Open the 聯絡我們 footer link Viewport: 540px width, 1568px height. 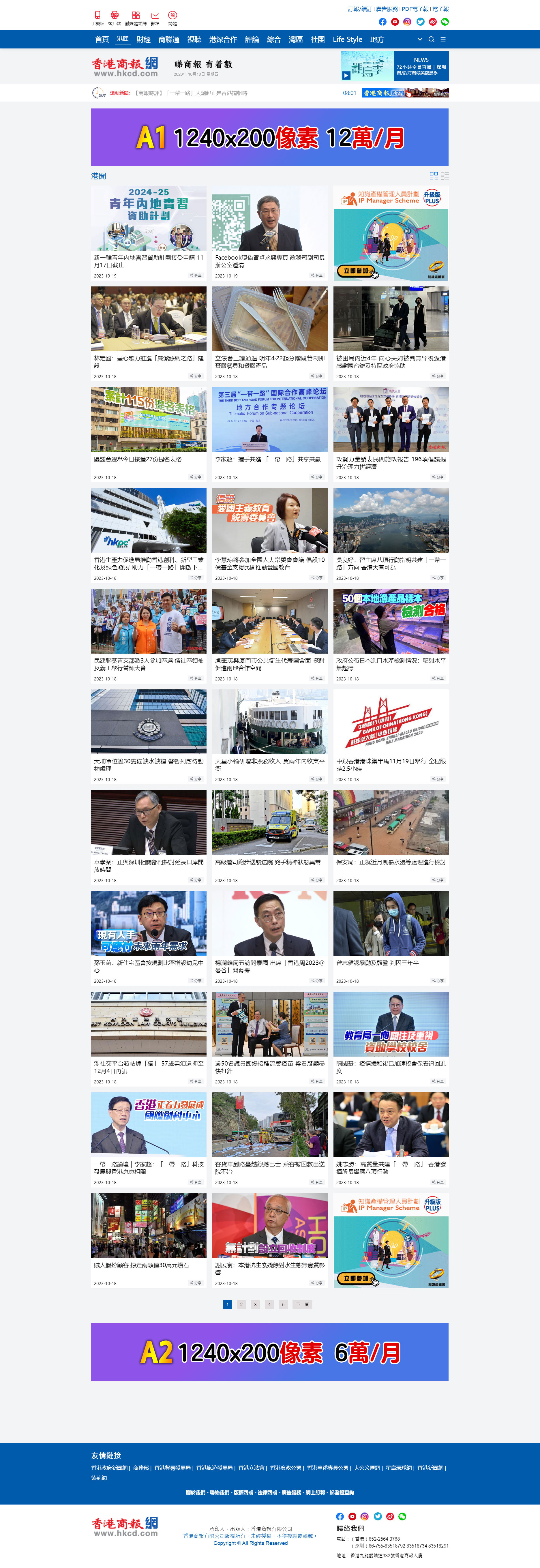(x=219, y=1492)
